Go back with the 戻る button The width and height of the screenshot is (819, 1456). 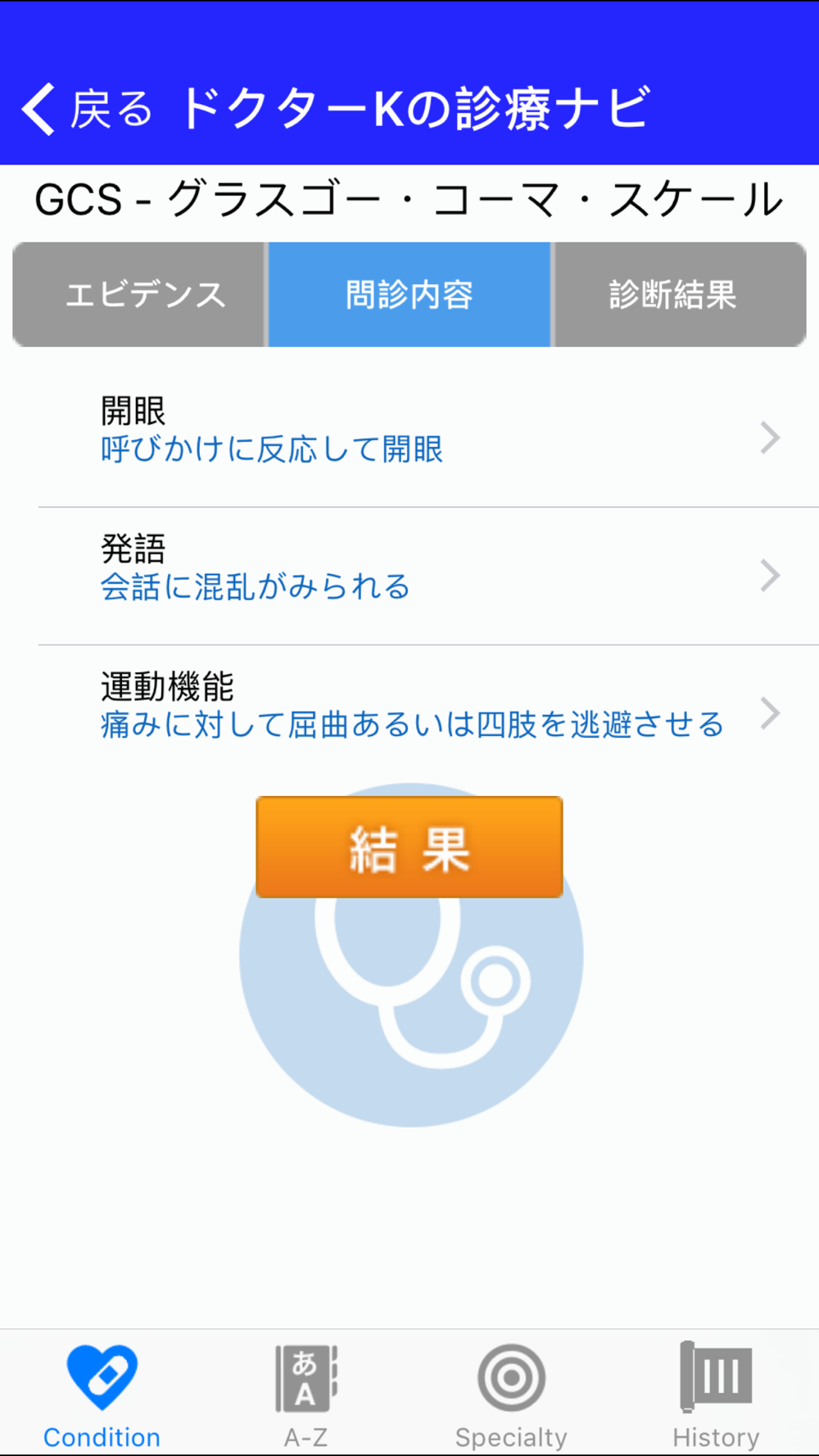(87, 109)
